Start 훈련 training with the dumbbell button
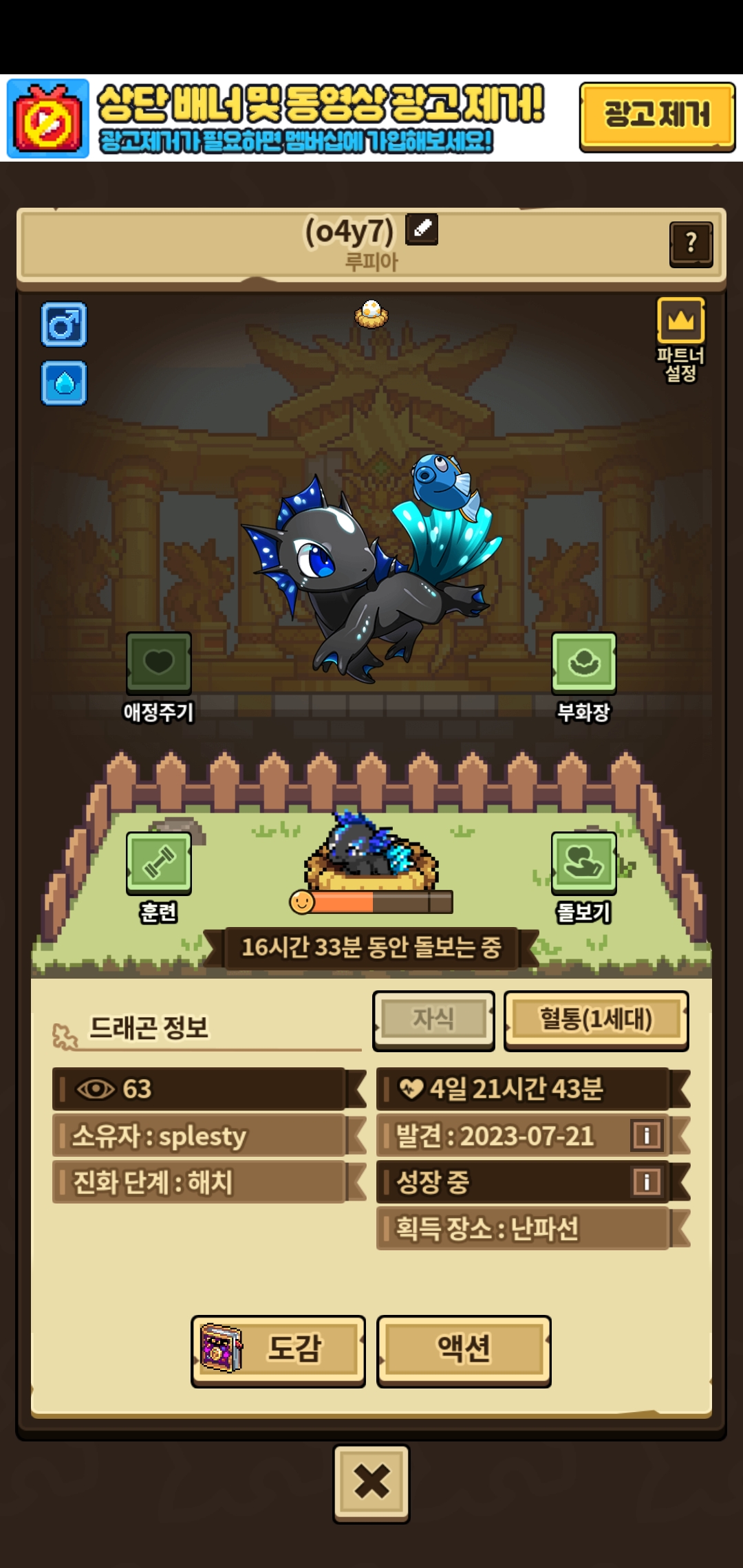 pos(158,863)
